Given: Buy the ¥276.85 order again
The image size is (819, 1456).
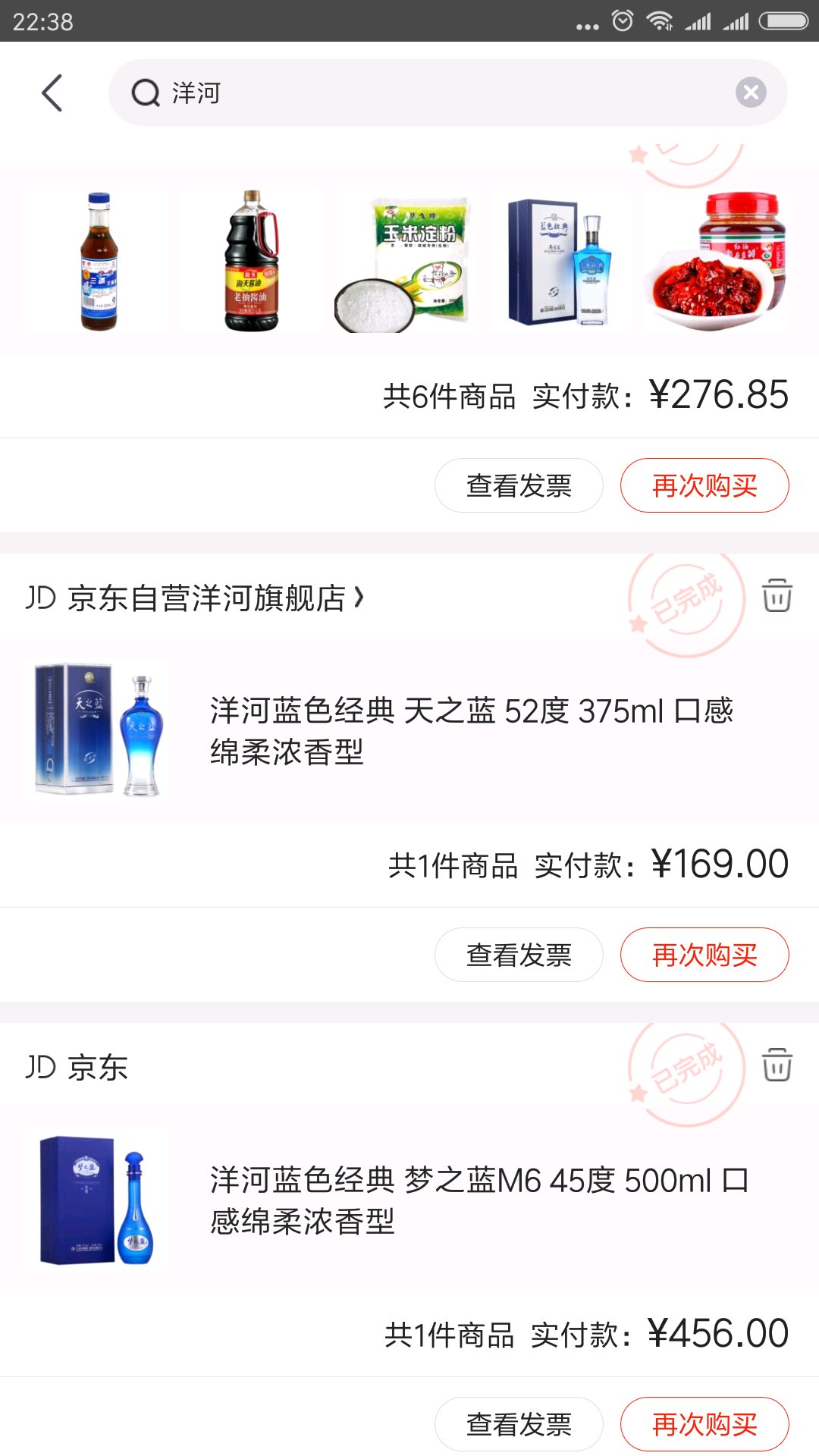Looking at the screenshot, I should click(x=704, y=485).
